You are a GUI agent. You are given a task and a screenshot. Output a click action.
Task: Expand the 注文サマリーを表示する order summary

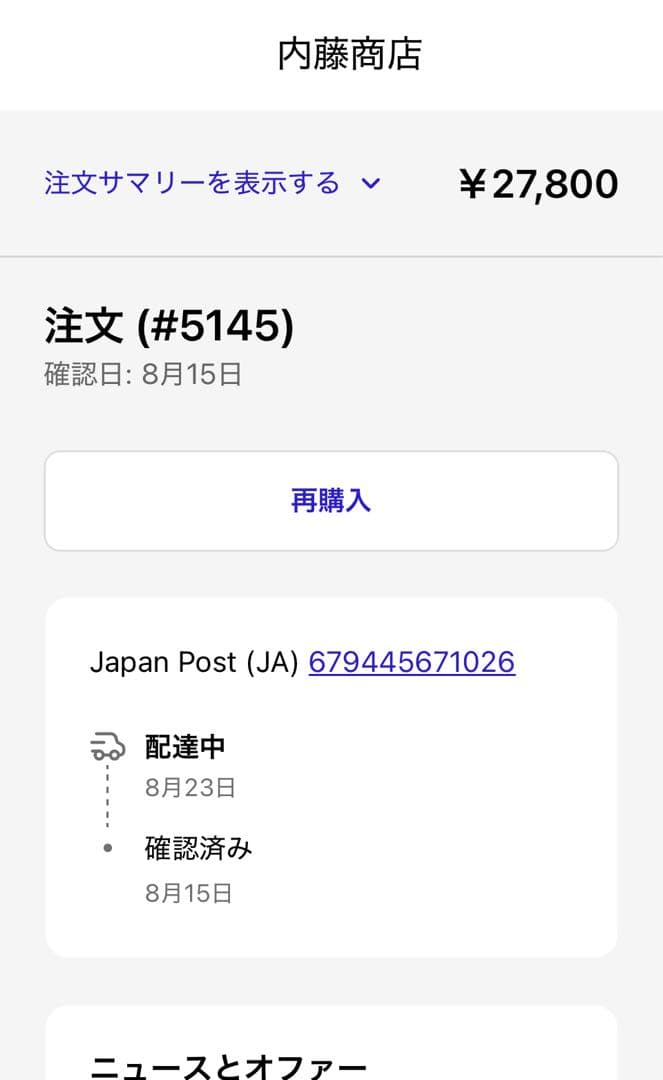[x=212, y=184]
